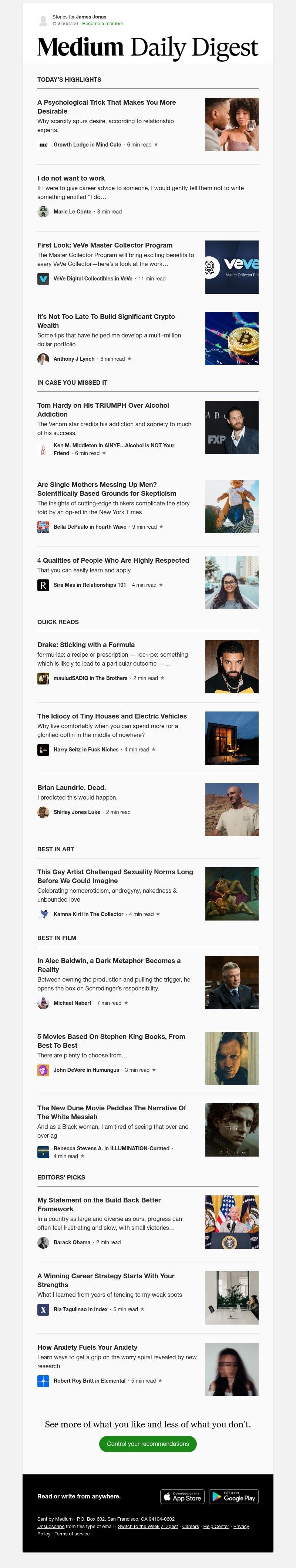
Task: Tap the Control your recommendations button
Action: tap(148, 1444)
